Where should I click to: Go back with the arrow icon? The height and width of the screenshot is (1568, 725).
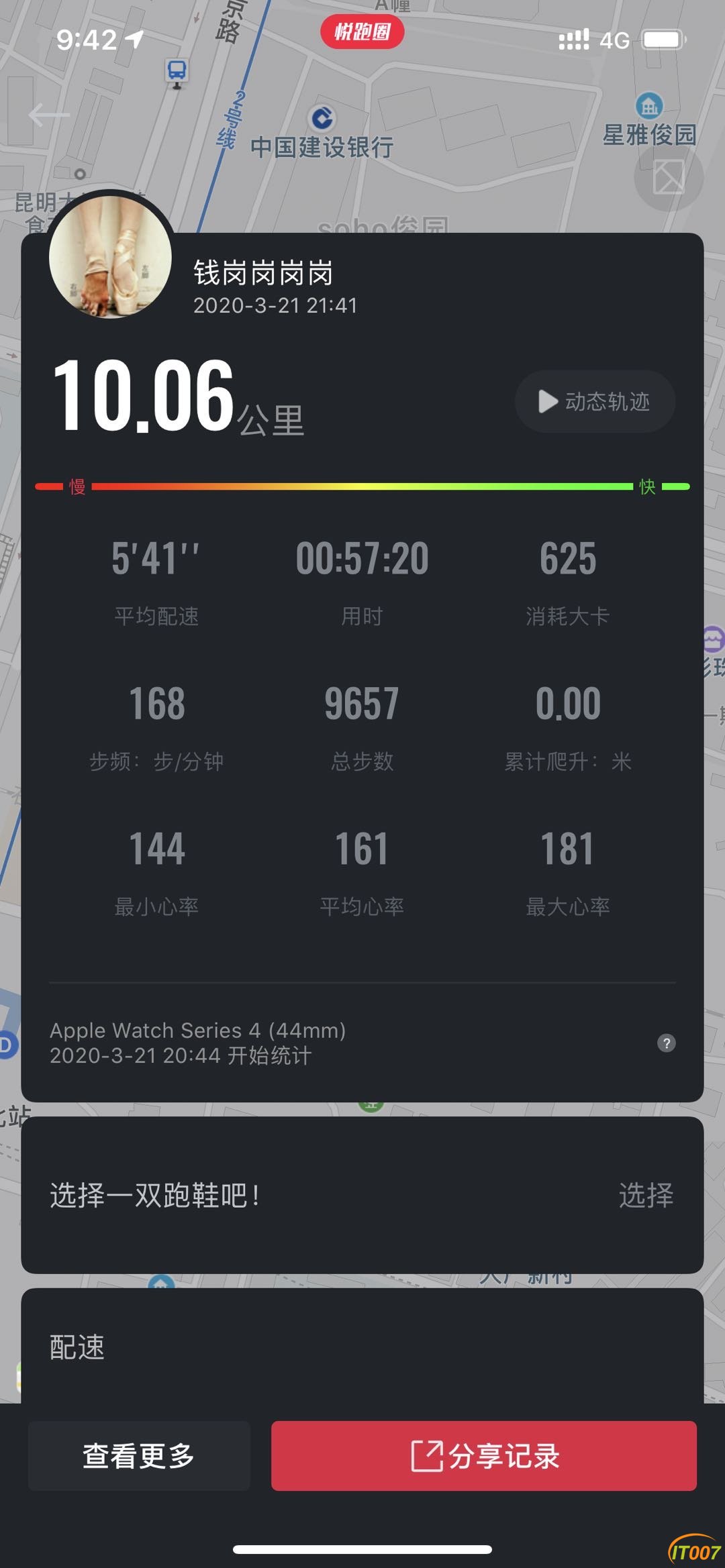48,115
